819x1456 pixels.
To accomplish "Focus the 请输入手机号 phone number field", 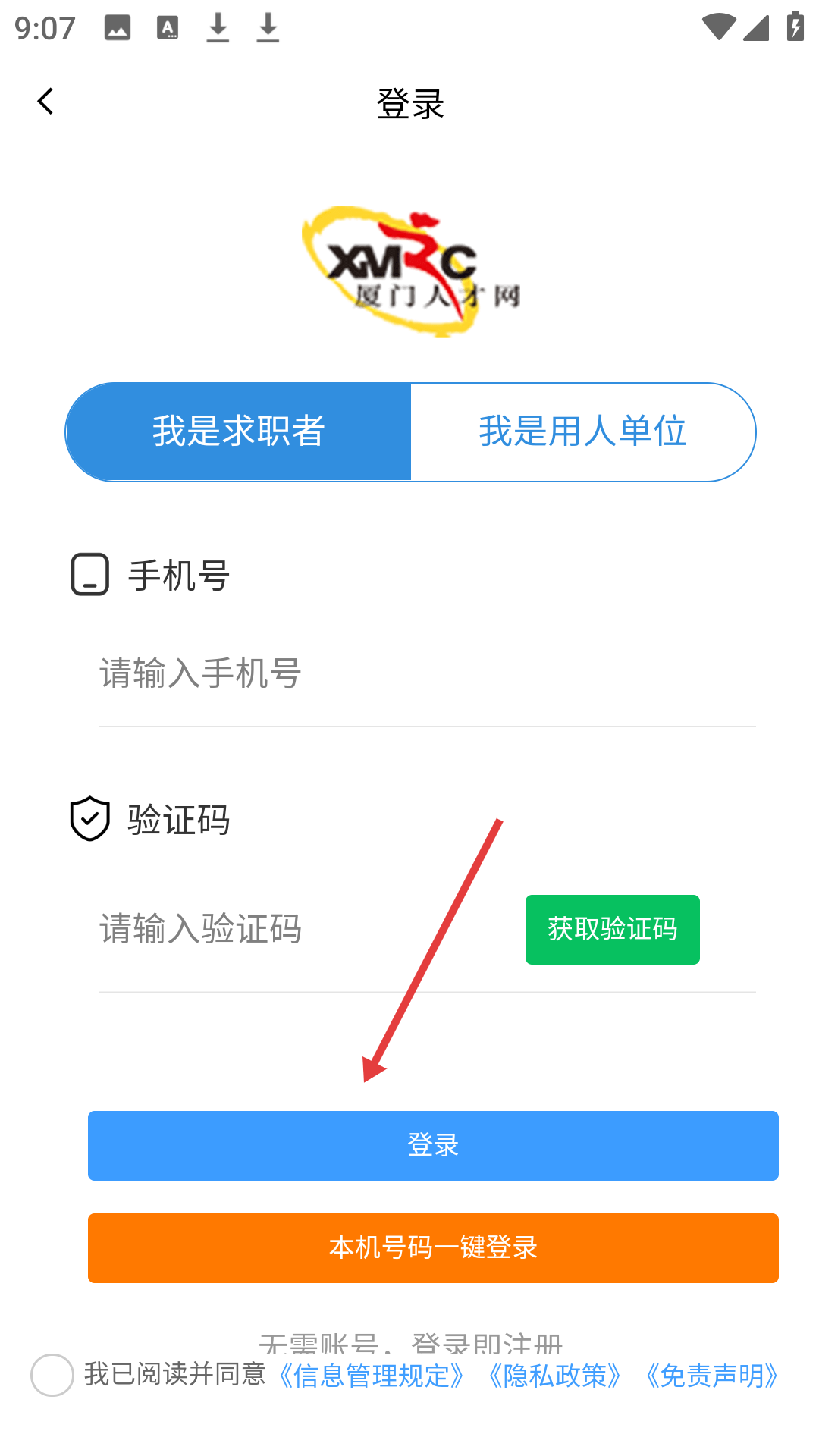I will pyautogui.click(x=425, y=673).
